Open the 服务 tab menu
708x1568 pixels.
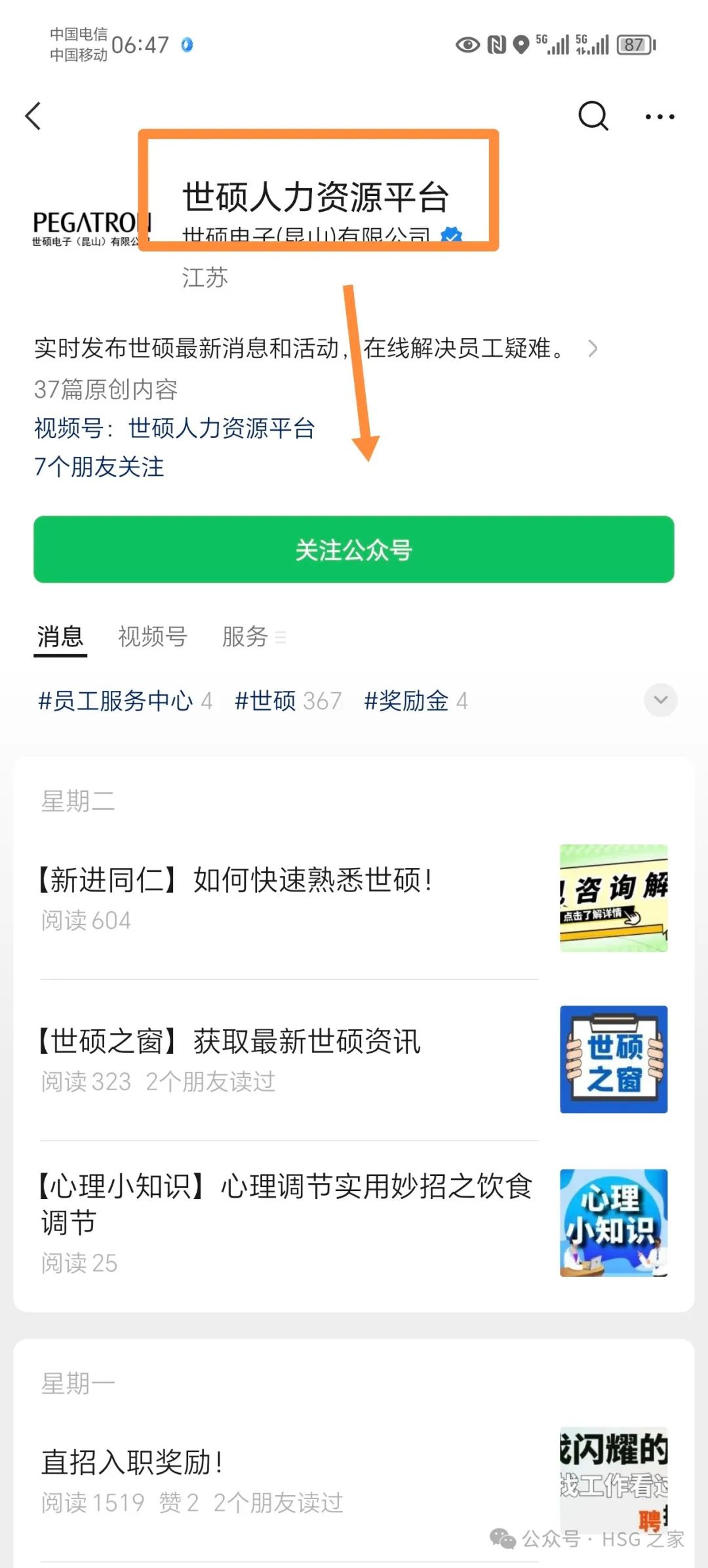[252, 637]
